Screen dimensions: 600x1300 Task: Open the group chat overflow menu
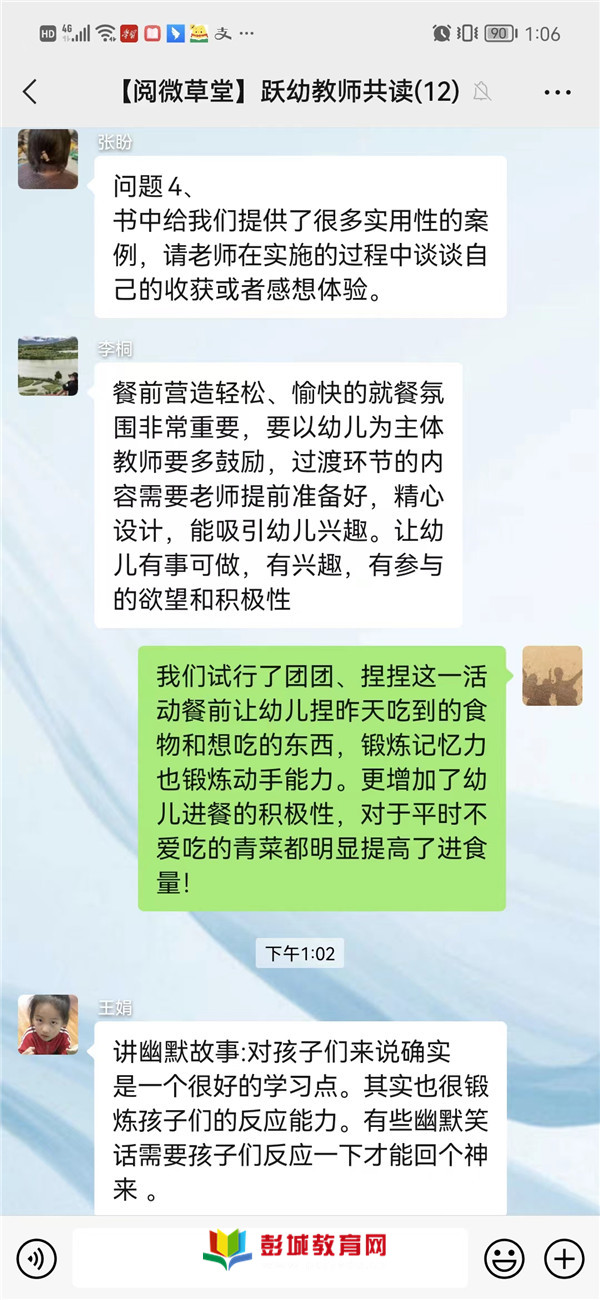tap(557, 92)
